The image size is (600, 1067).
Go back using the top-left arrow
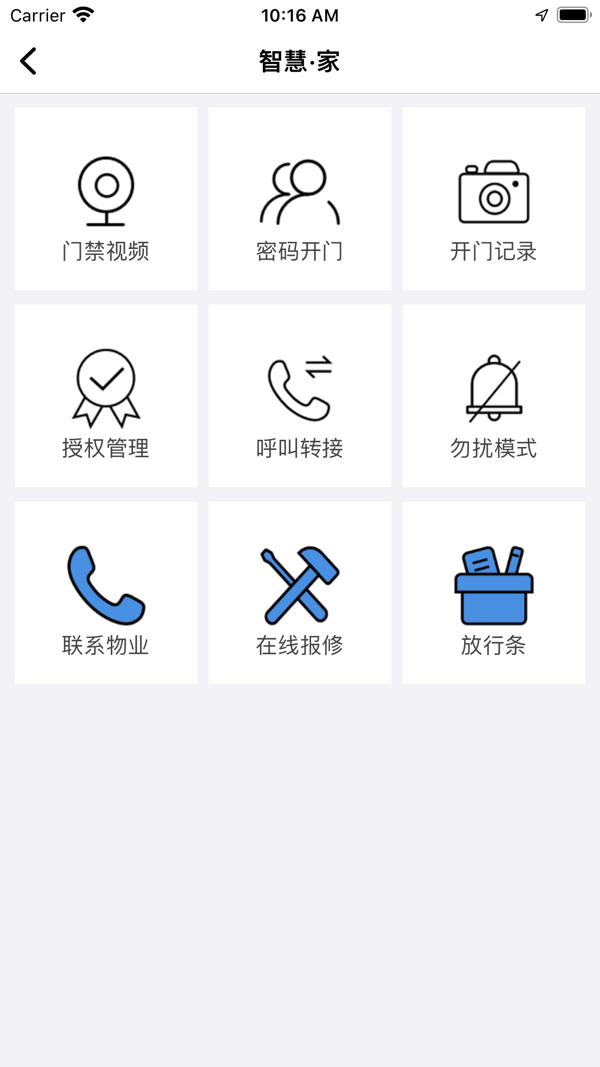tap(28, 61)
